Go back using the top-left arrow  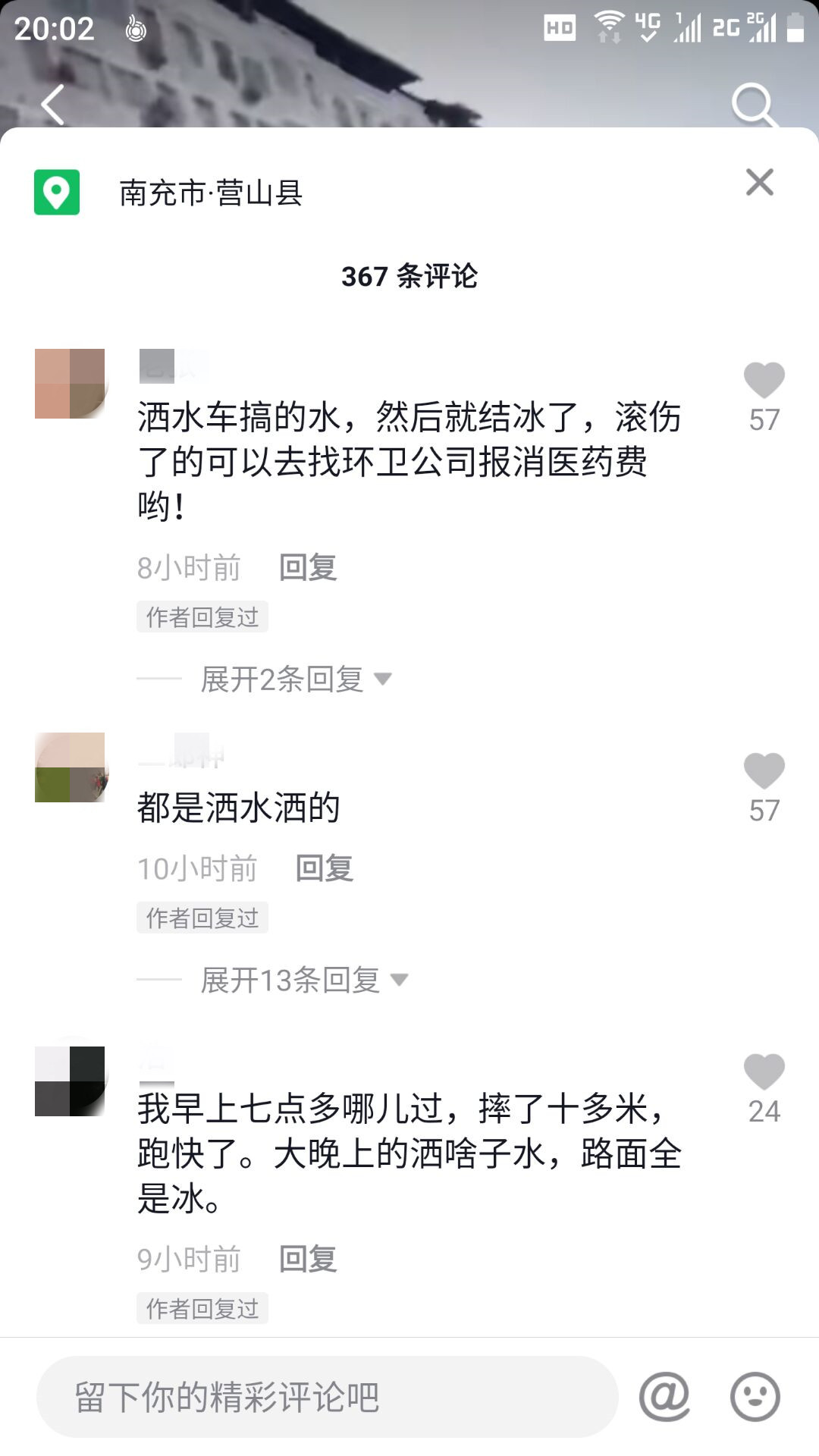click(x=53, y=105)
